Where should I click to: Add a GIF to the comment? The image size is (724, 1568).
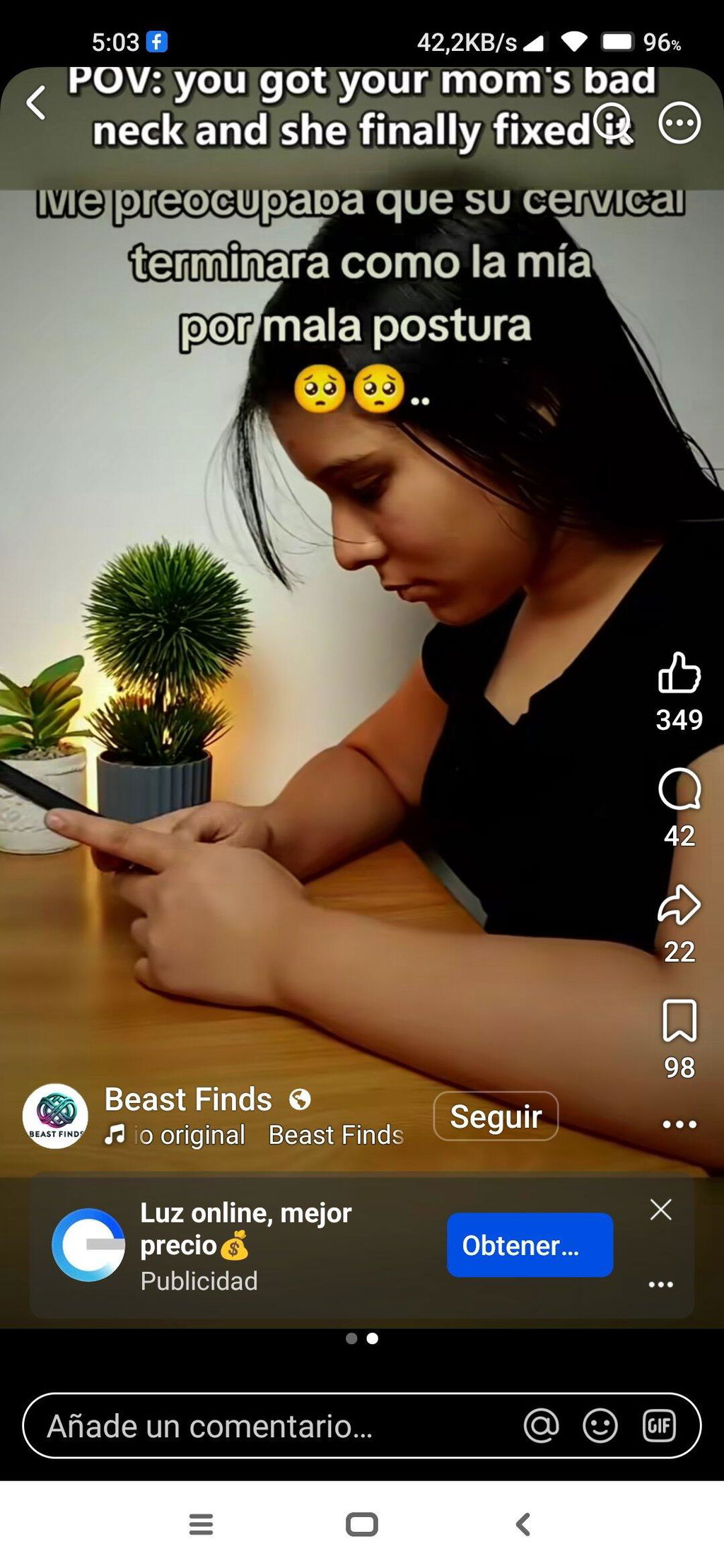(659, 1426)
